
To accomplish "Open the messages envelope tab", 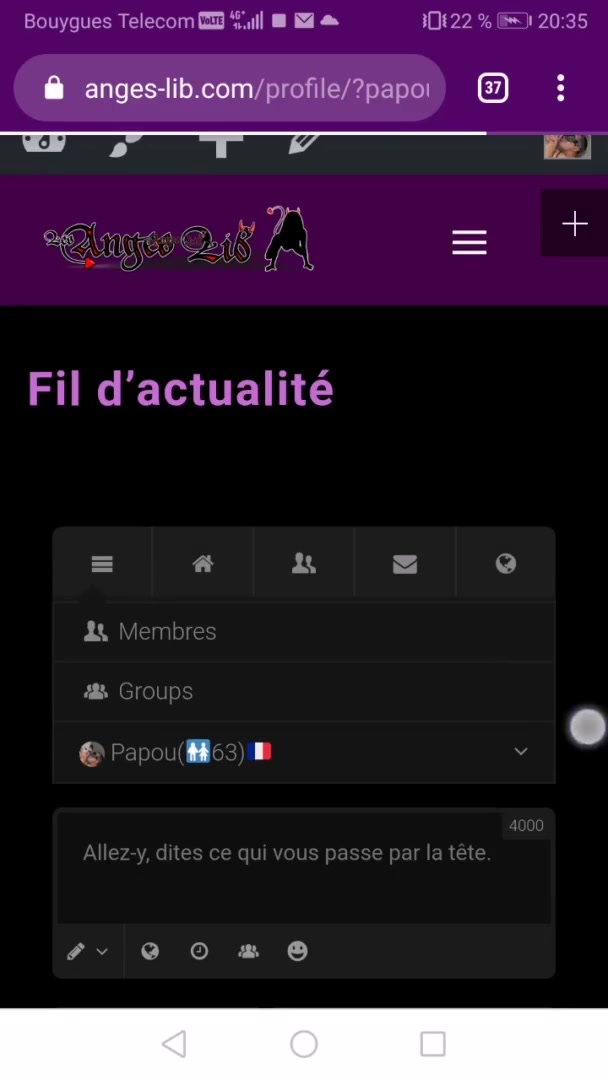I will pos(405,565).
